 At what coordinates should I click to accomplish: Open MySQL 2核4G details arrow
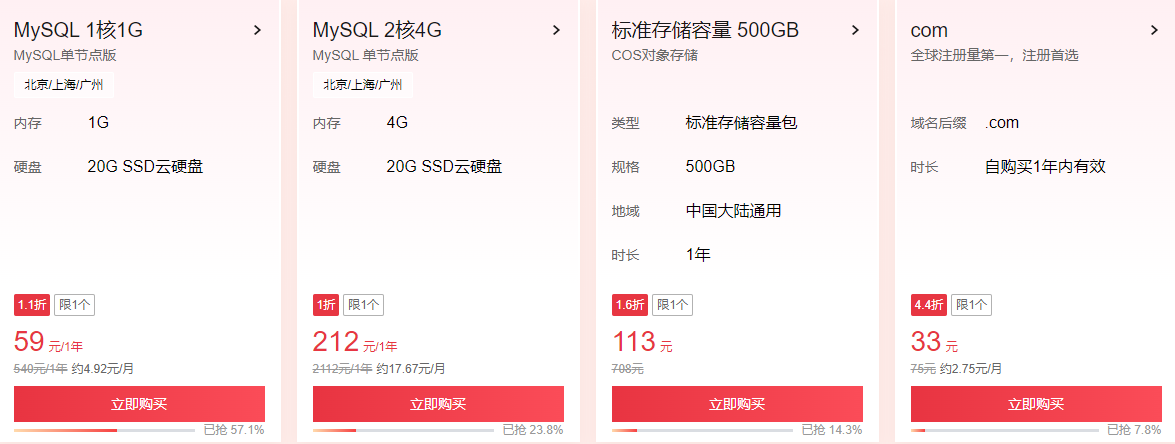pos(556,30)
